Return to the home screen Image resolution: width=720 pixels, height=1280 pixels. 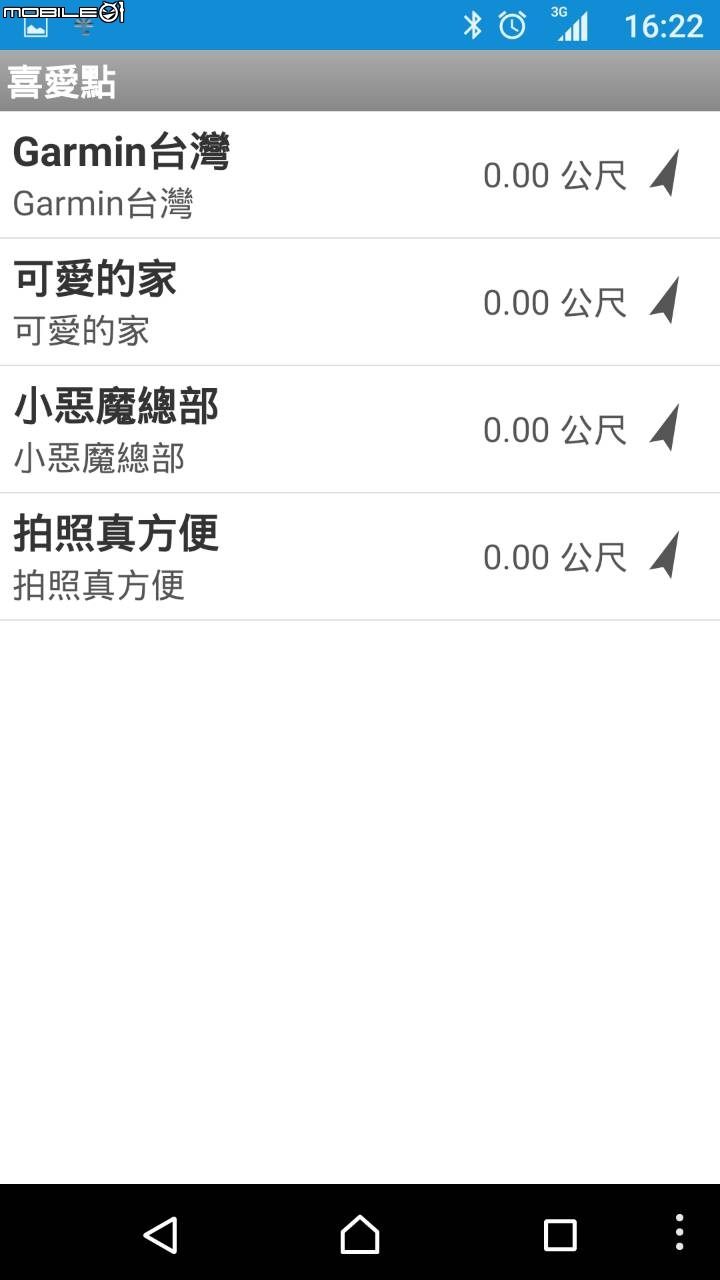360,1235
